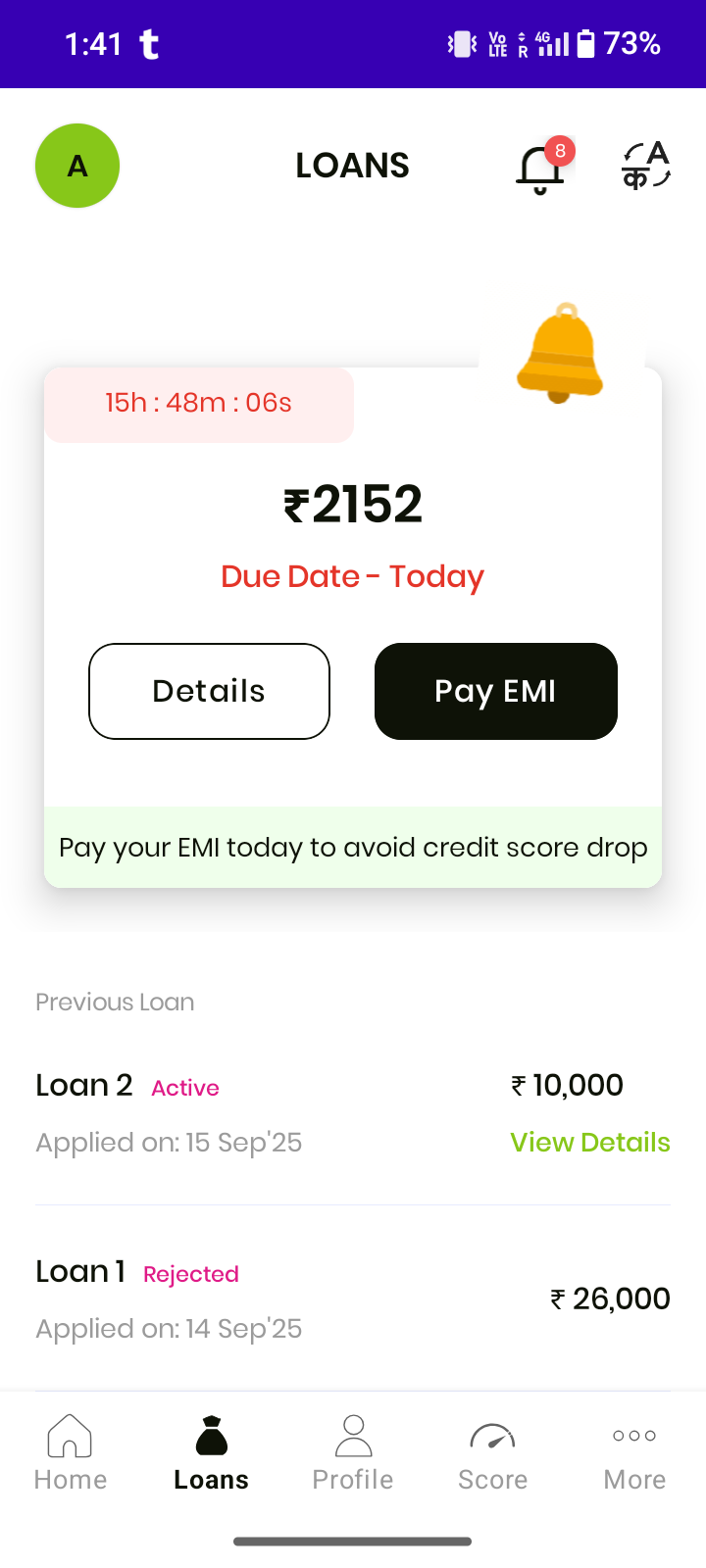View Details of Loan 2
This screenshot has height=1568, width=706.
589,1142
